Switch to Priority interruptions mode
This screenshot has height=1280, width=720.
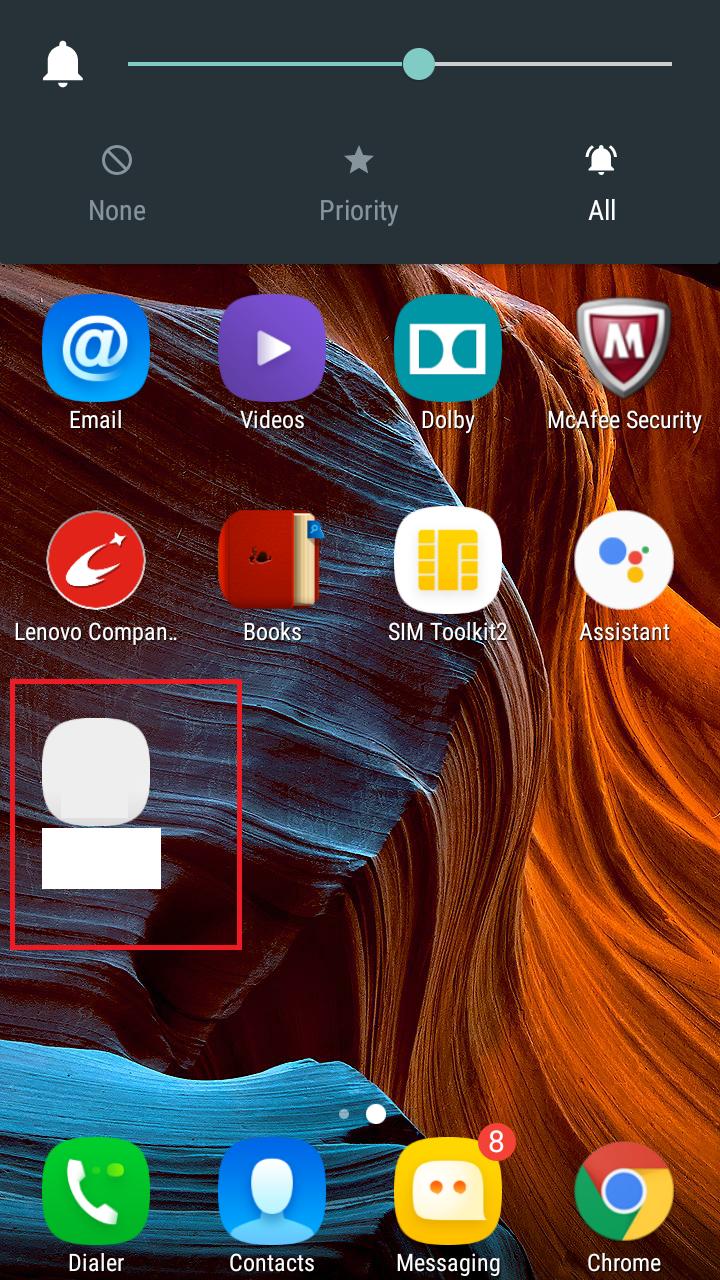tap(358, 185)
